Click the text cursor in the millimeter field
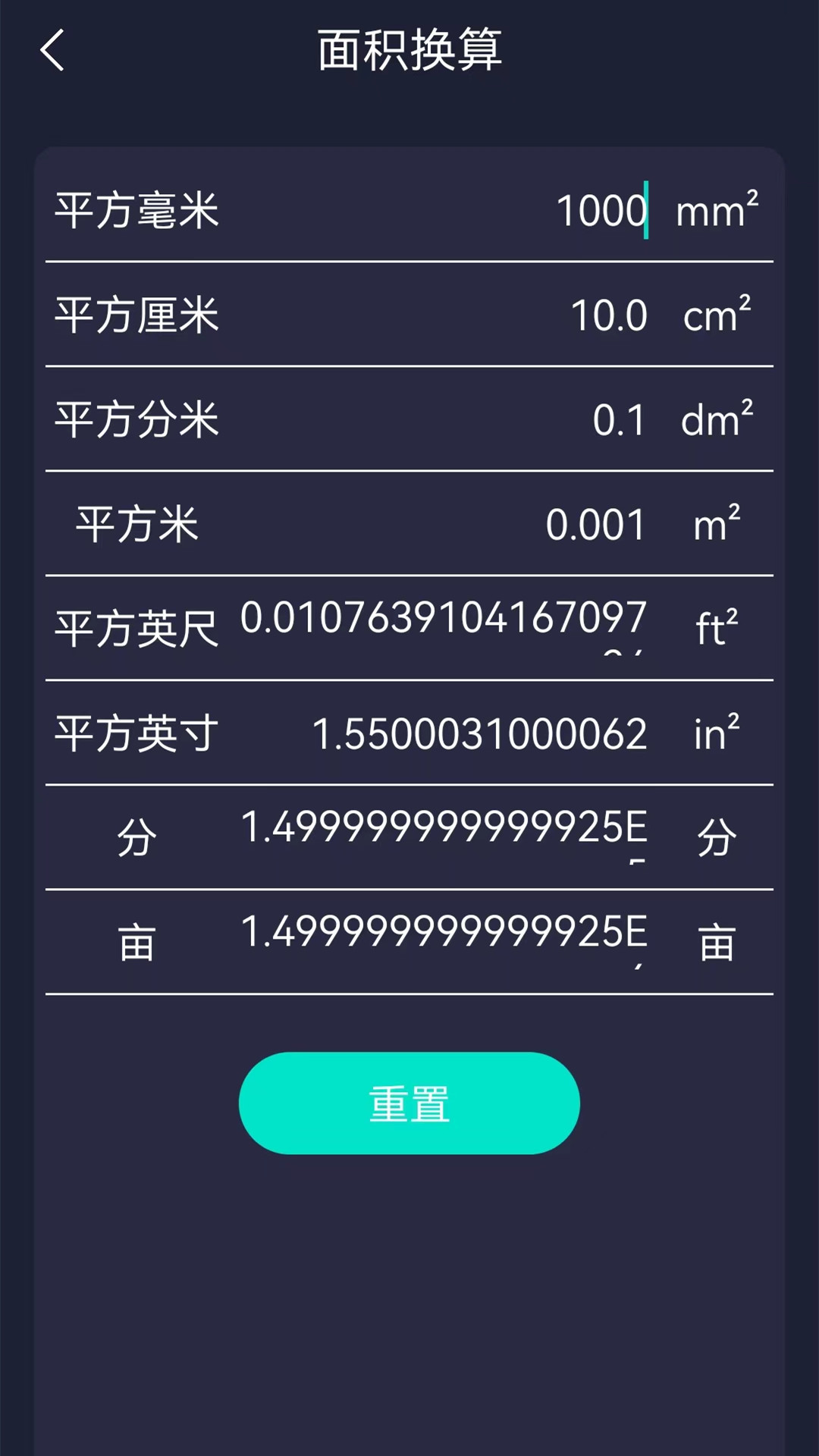Screen dimensions: 819x1456 (647, 211)
